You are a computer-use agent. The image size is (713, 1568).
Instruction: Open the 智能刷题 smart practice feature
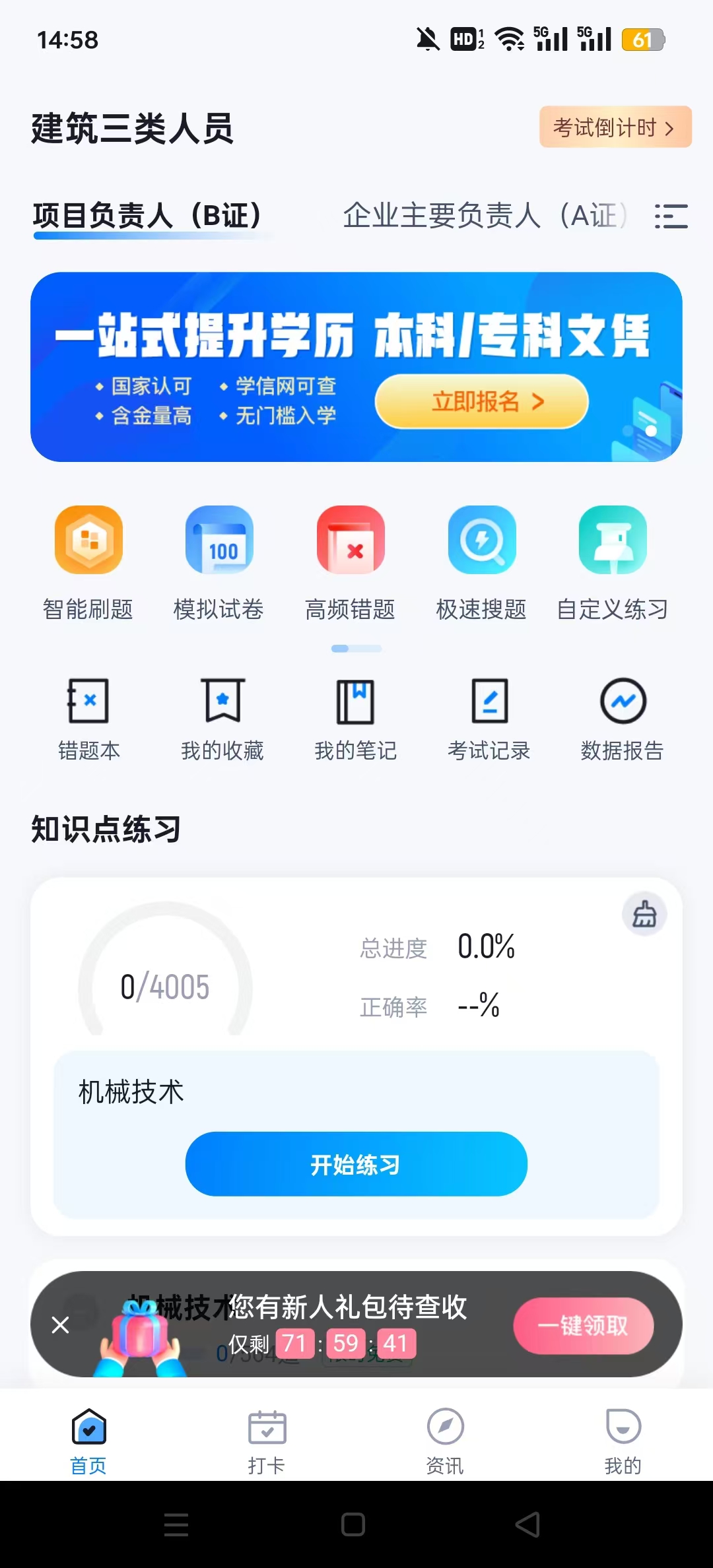point(89,564)
